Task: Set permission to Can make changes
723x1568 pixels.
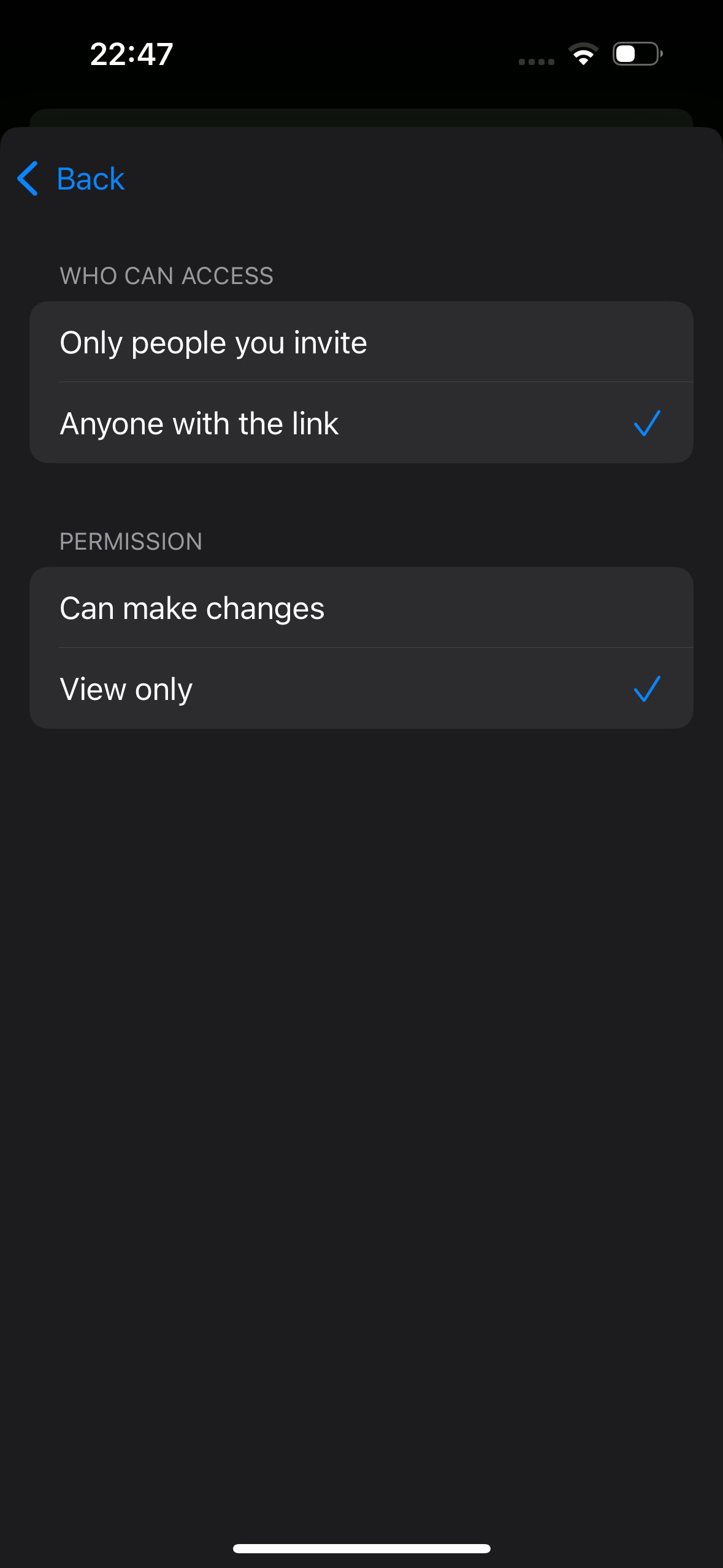Action: coord(361,607)
